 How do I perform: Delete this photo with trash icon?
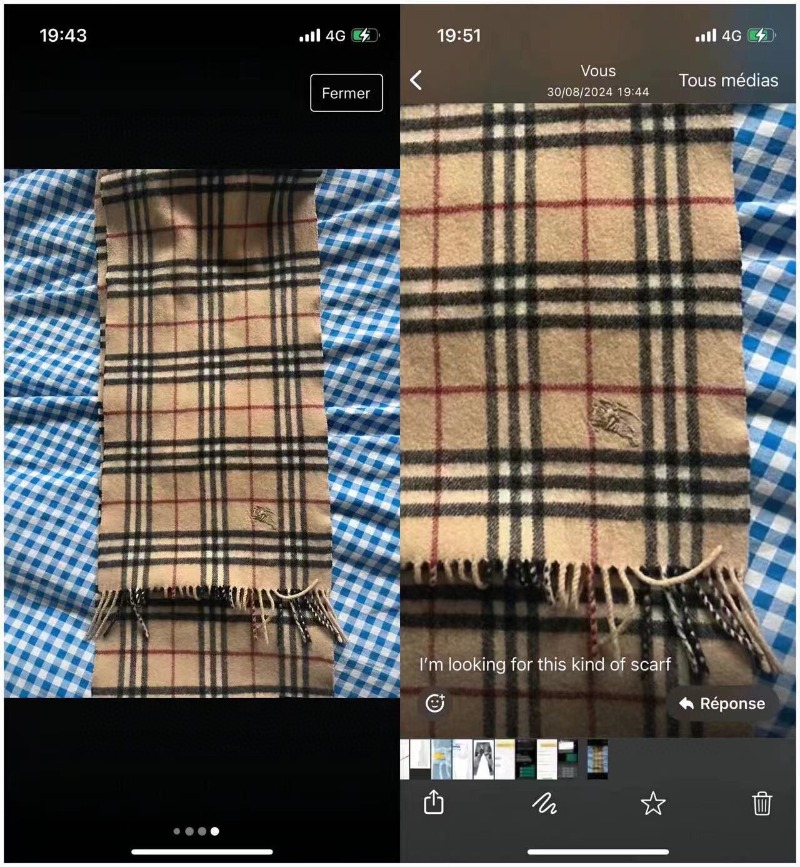click(762, 803)
